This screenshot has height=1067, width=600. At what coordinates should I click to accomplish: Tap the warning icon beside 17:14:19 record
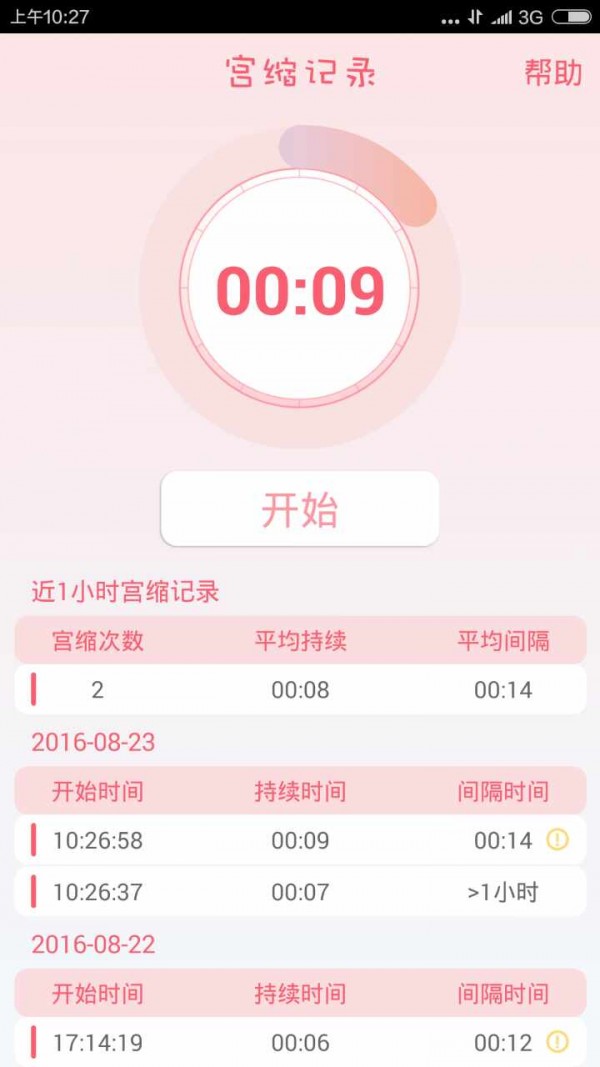(557, 1042)
